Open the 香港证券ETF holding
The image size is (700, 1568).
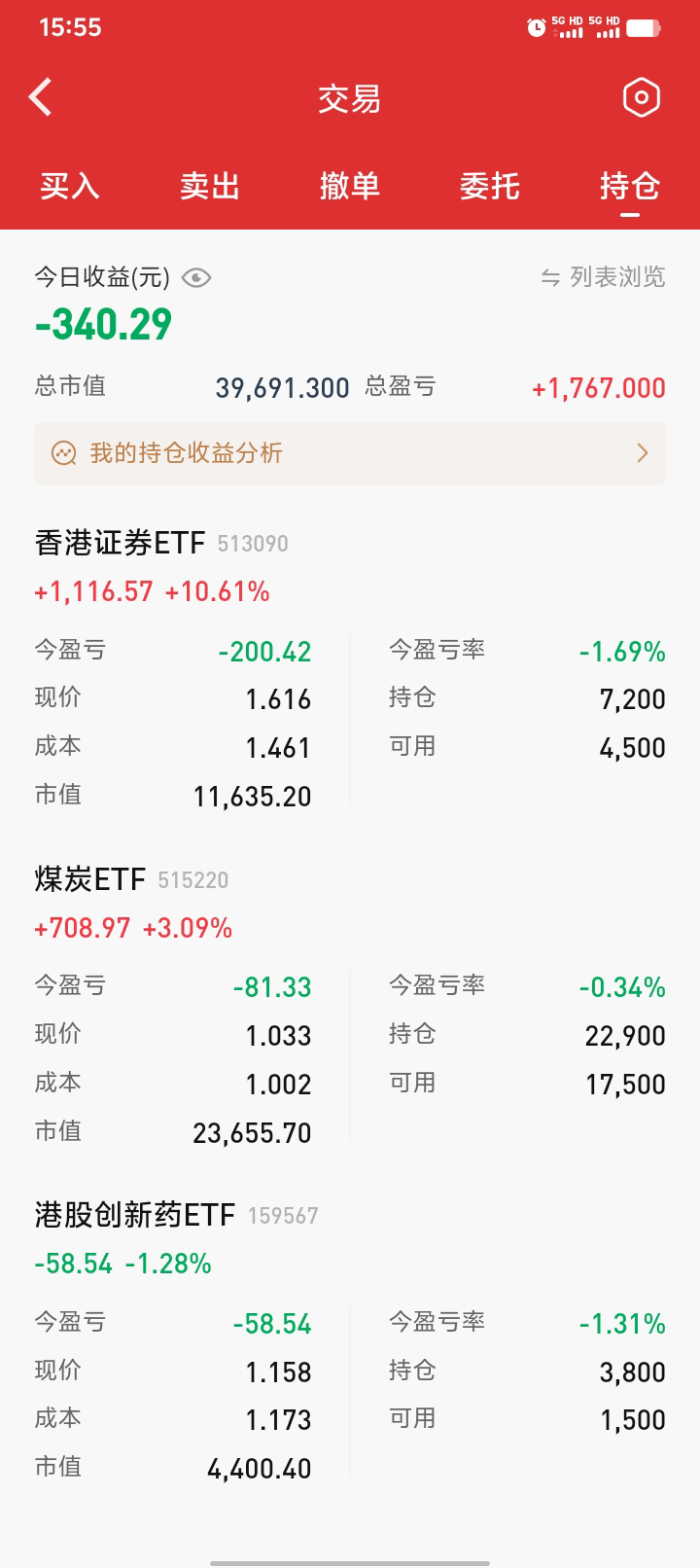pos(121,543)
